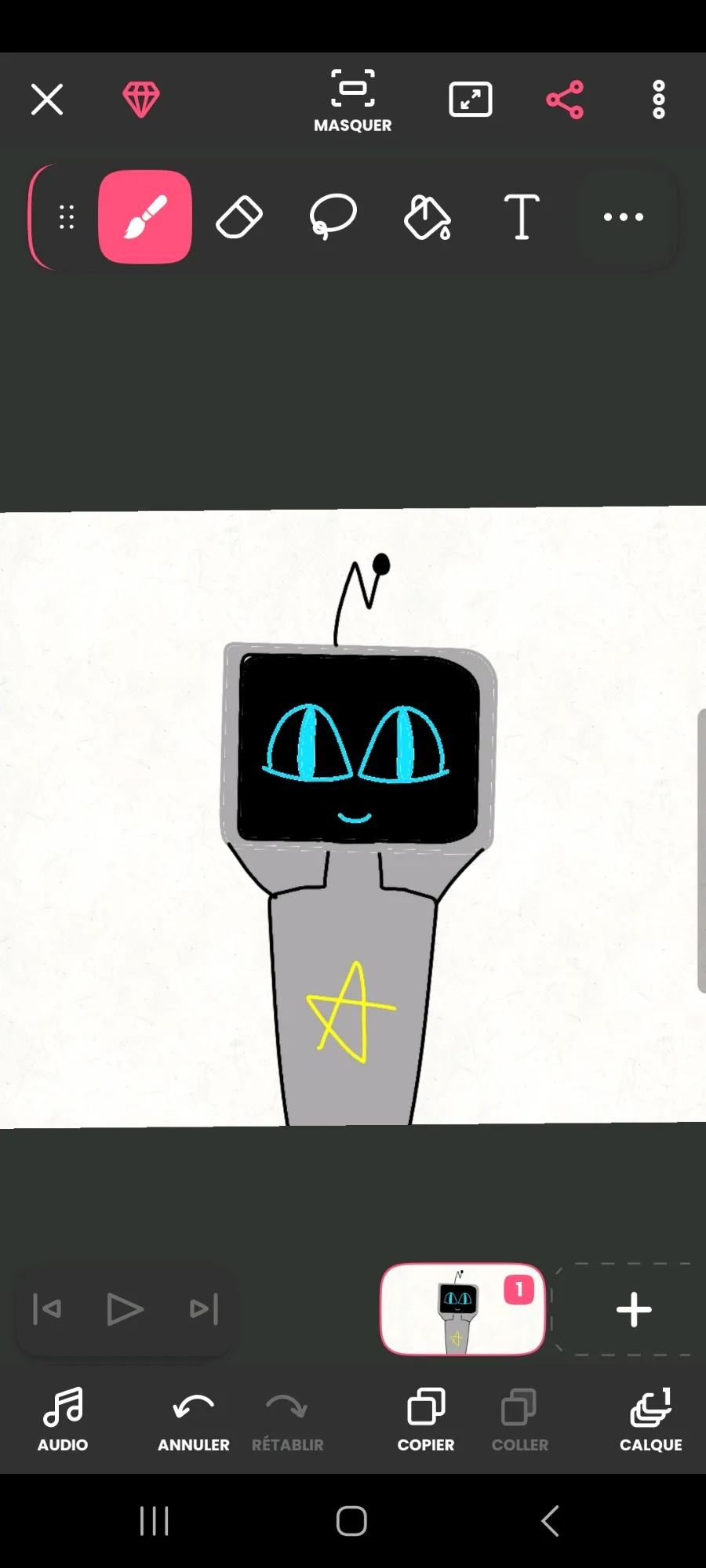
Task: Tap Masquer to hide the interface
Action: tap(353, 101)
